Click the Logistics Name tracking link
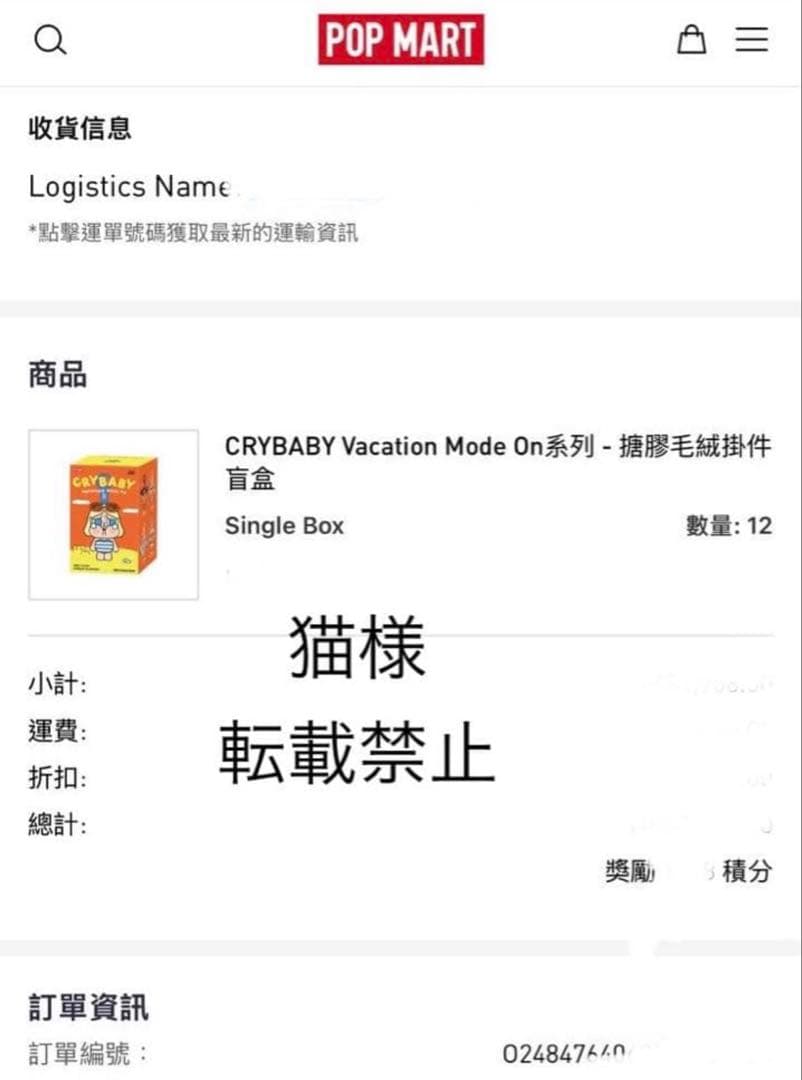The height and width of the screenshot is (1080, 802). click(x=130, y=187)
